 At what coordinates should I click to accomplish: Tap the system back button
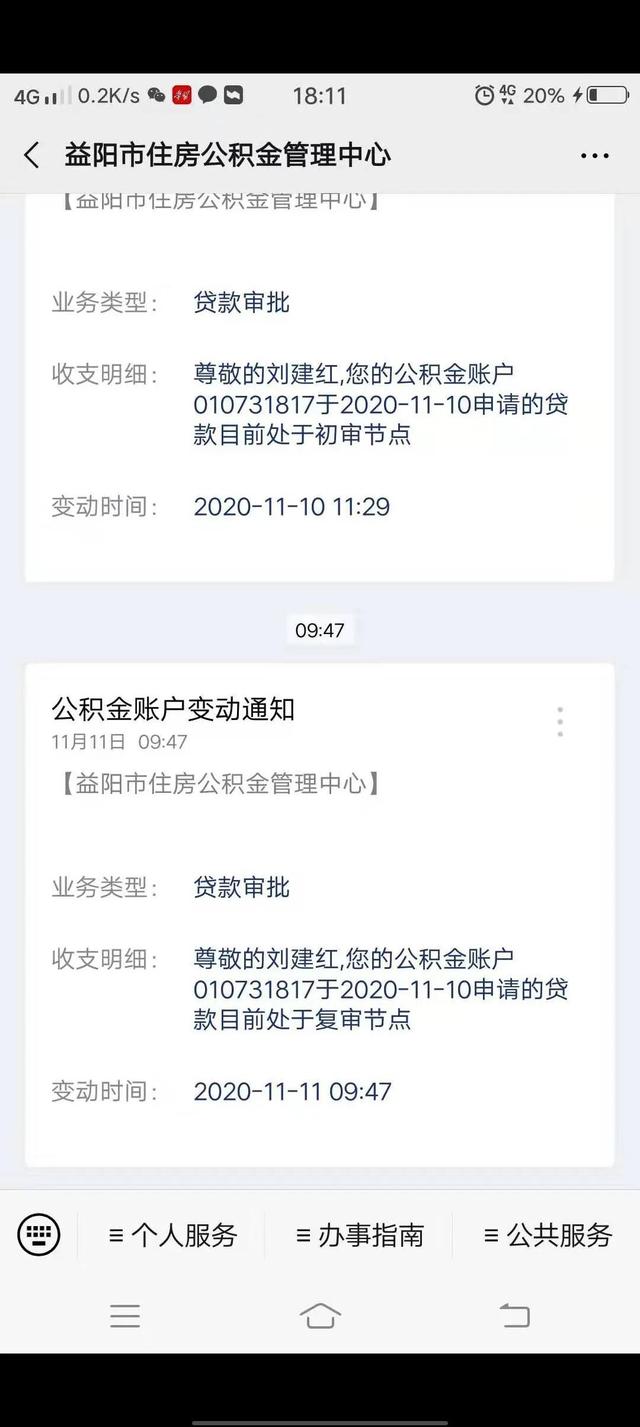514,1316
